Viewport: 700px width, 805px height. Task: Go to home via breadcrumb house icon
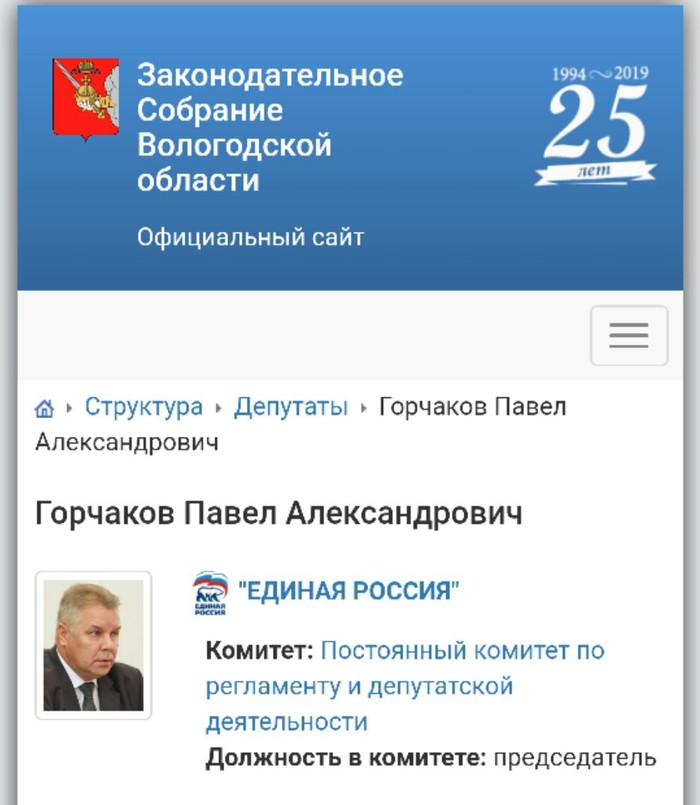pos(44,409)
